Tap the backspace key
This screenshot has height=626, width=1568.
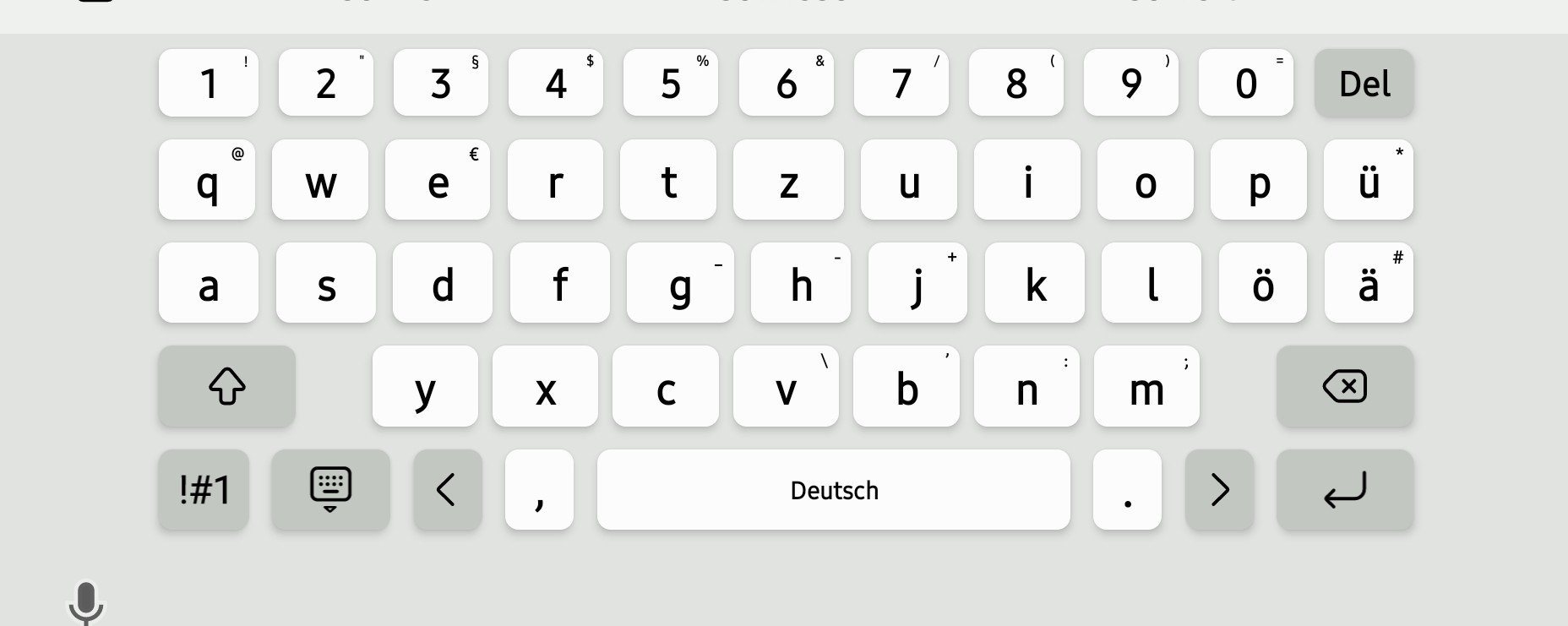(x=1344, y=386)
